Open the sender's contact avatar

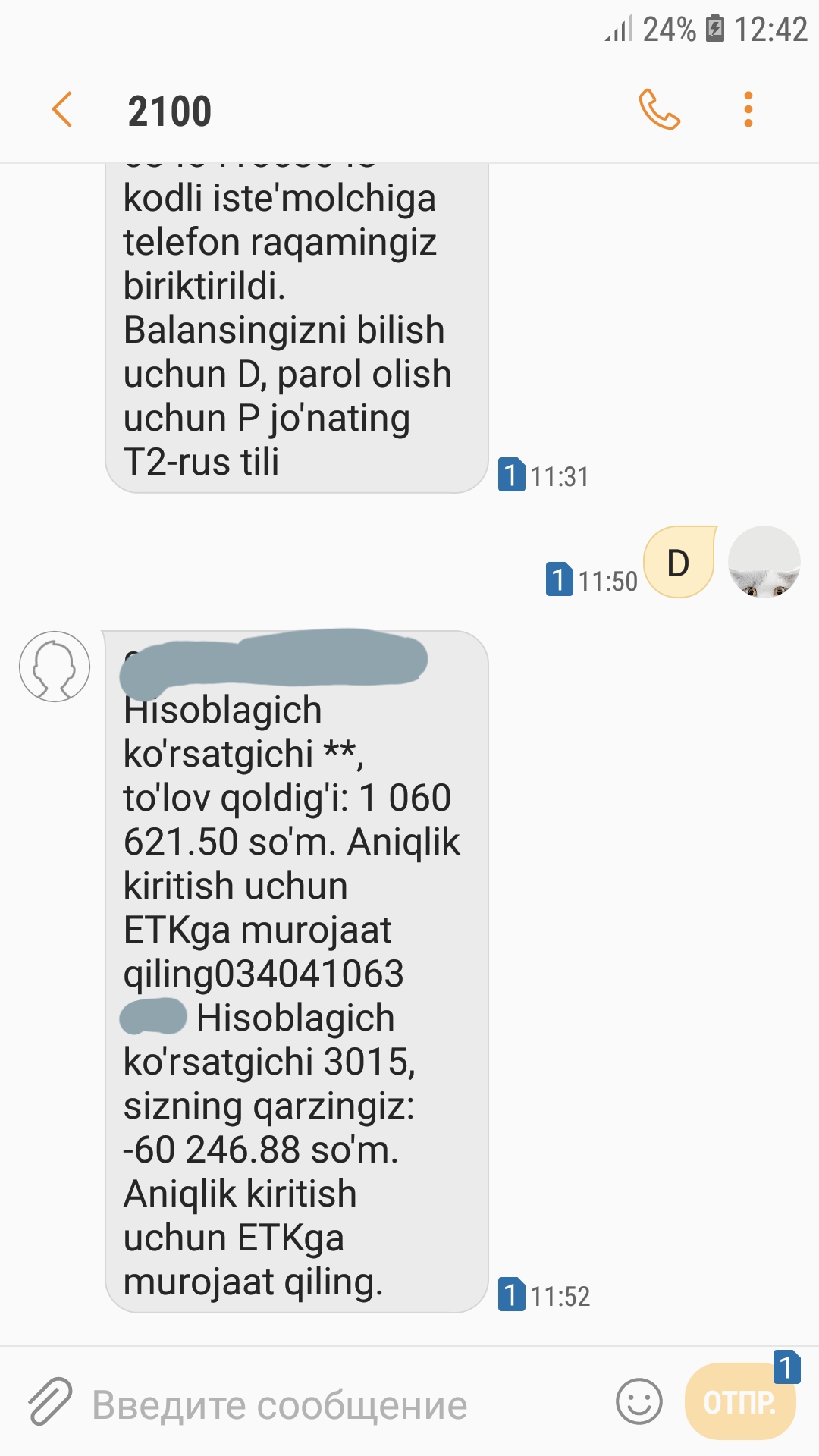coord(55,667)
